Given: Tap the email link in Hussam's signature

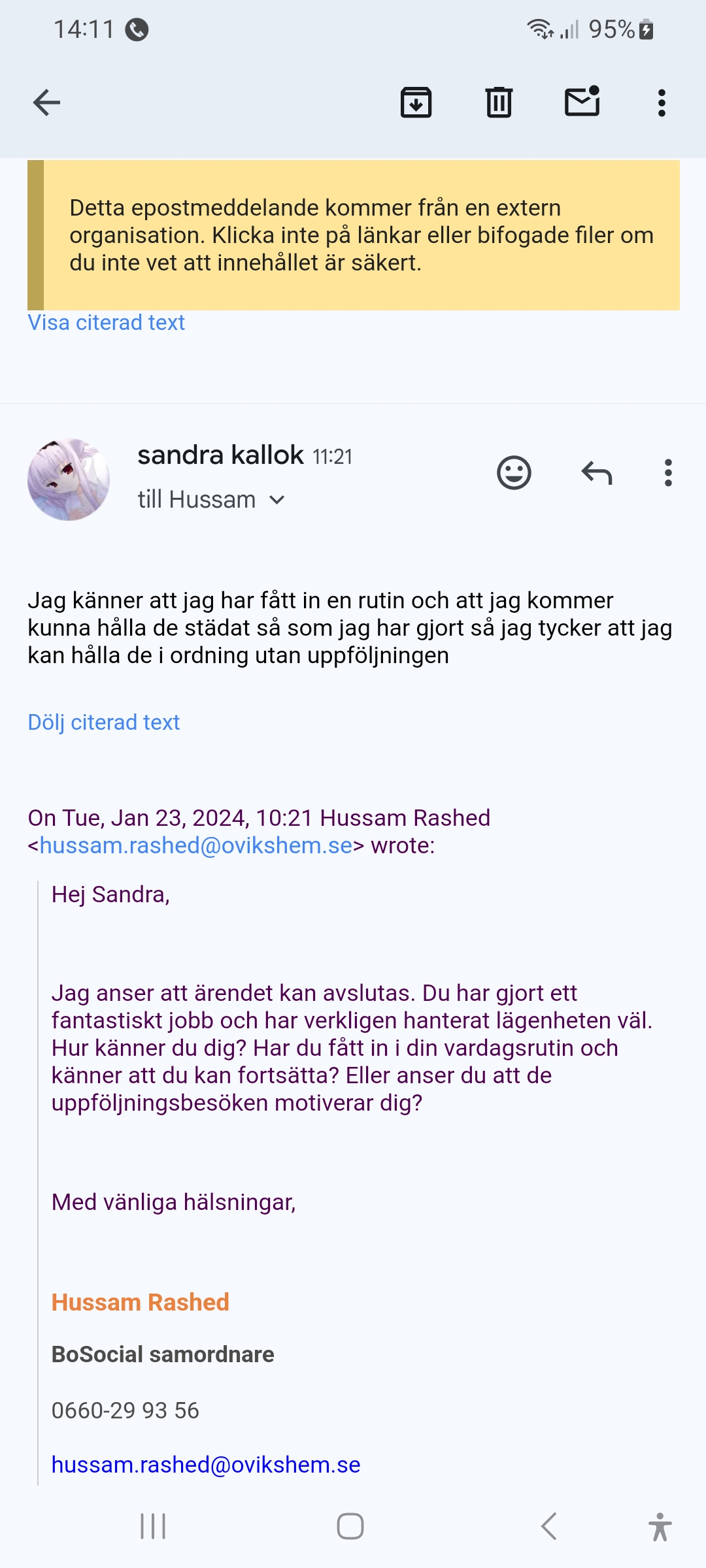Looking at the screenshot, I should pos(206,1465).
